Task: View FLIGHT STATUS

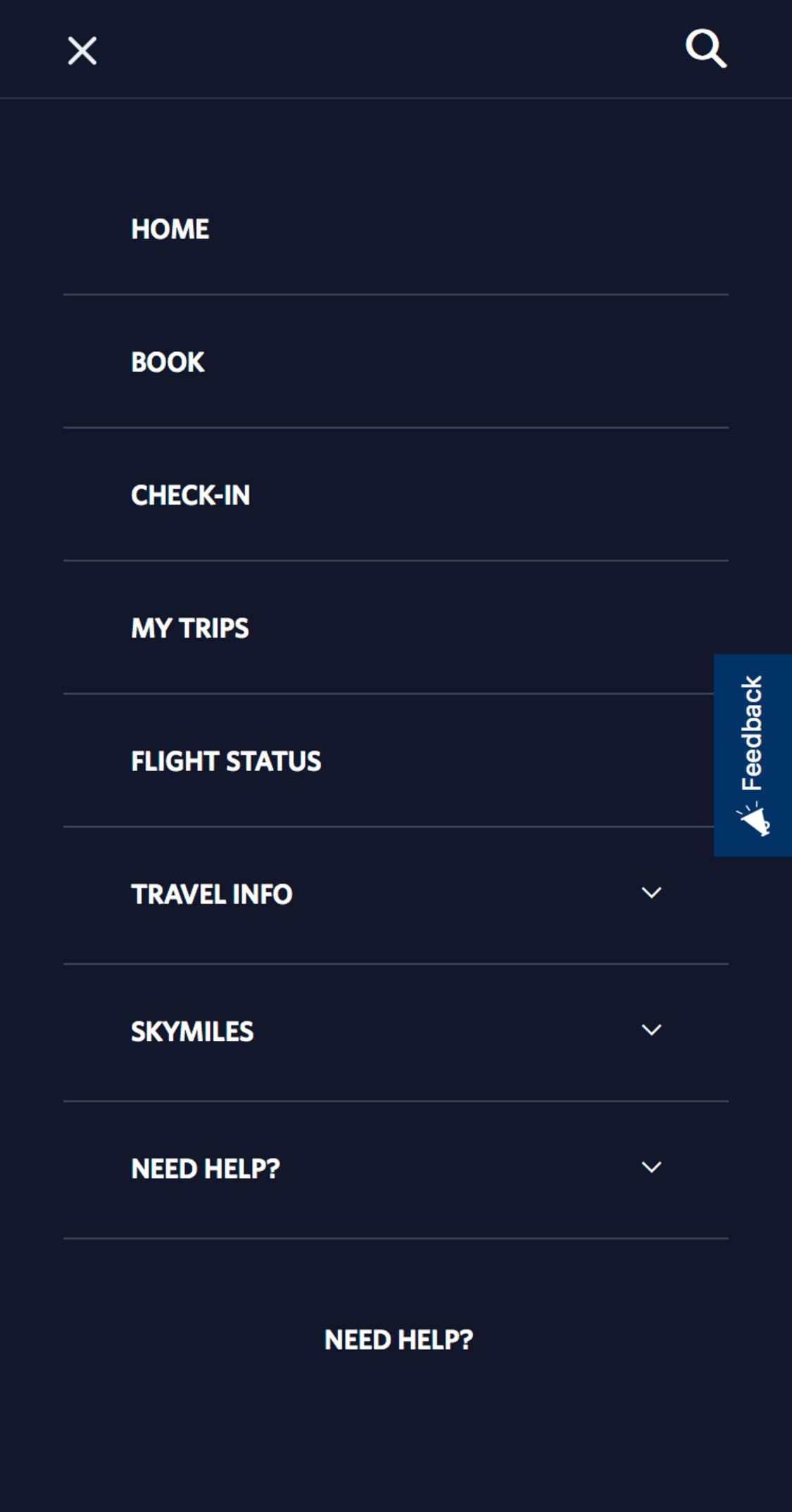Action: [x=226, y=761]
